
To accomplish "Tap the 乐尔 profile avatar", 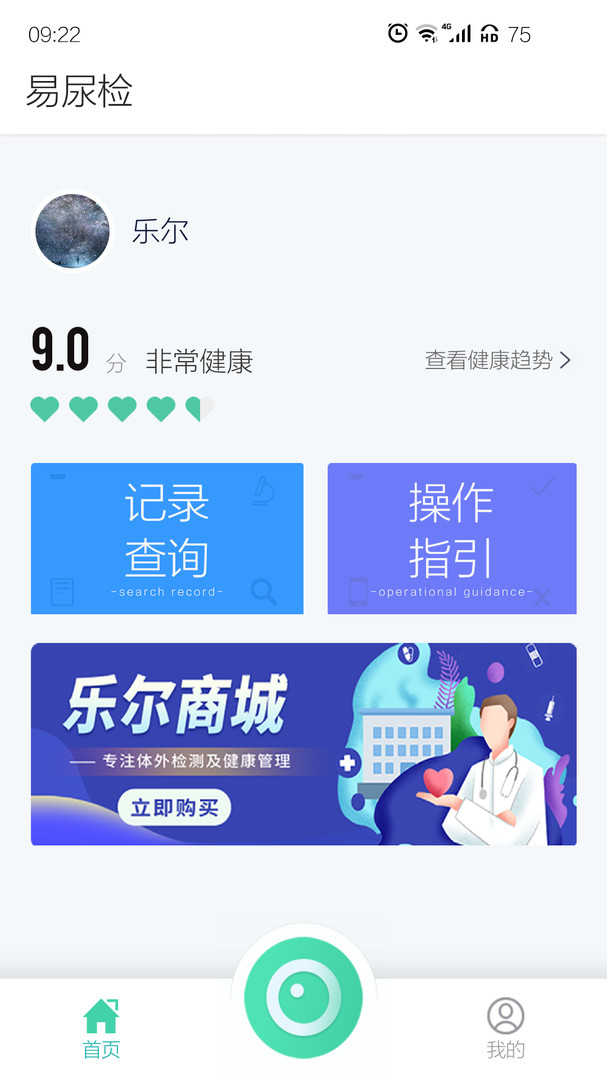I will (72, 231).
